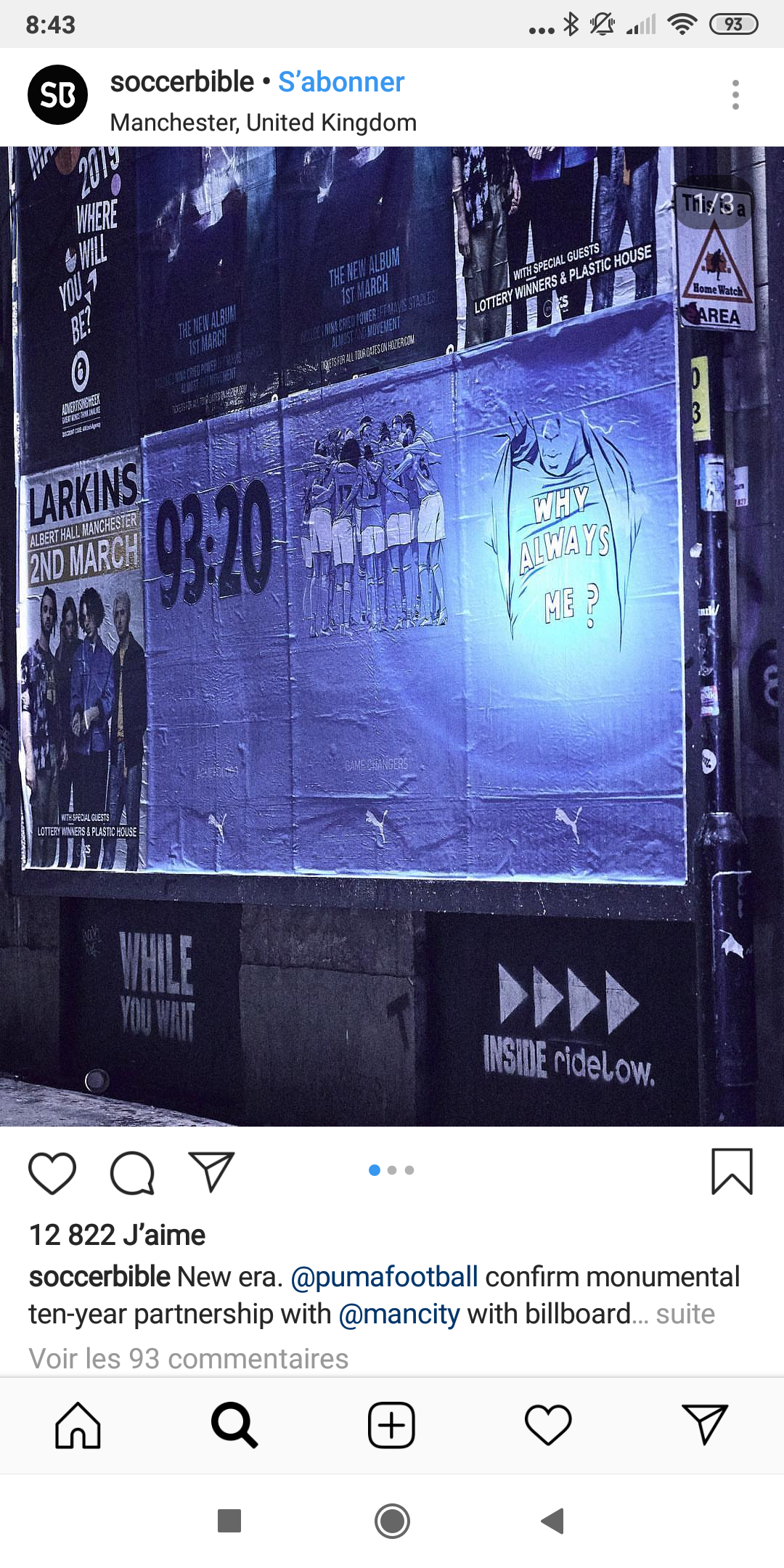
Task: Go to the Home feed tab
Action: [x=78, y=1425]
